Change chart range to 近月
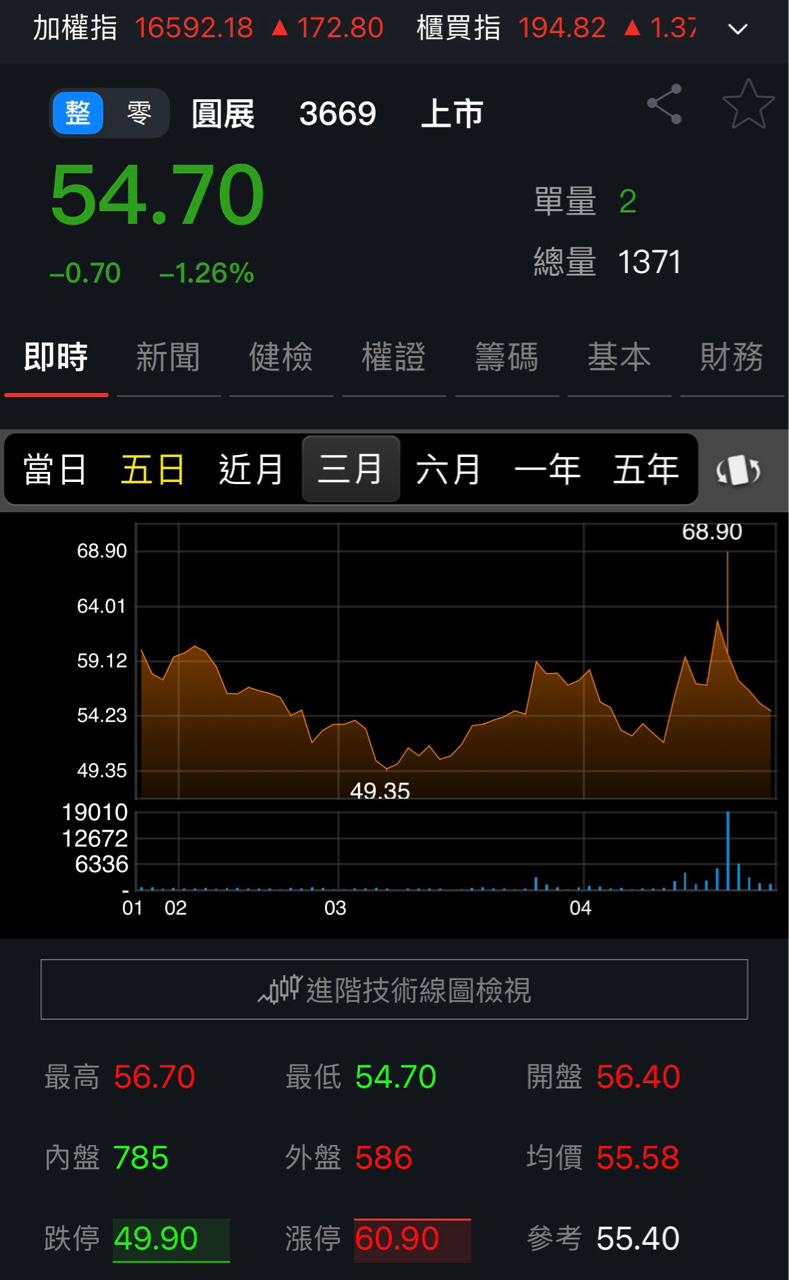789x1280 pixels. pyautogui.click(x=251, y=469)
